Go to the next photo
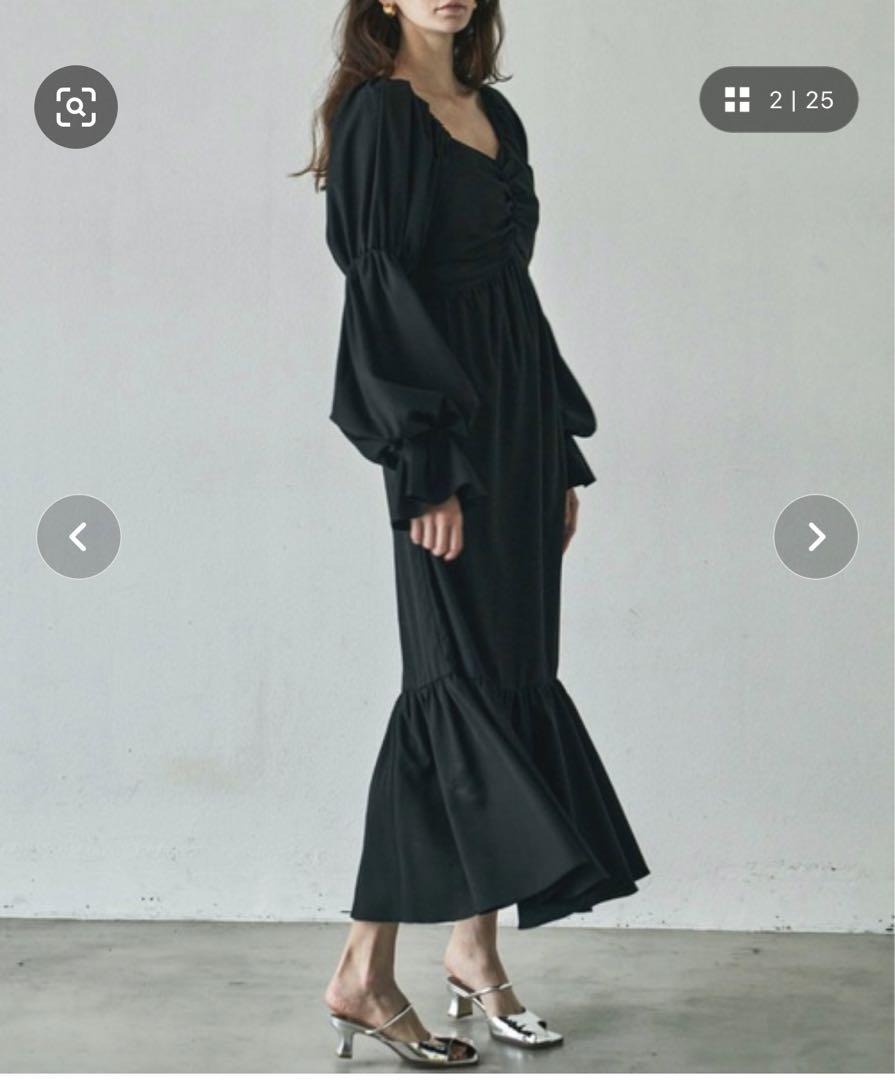This screenshot has height=1080, width=895. pyautogui.click(x=815, y=537)
